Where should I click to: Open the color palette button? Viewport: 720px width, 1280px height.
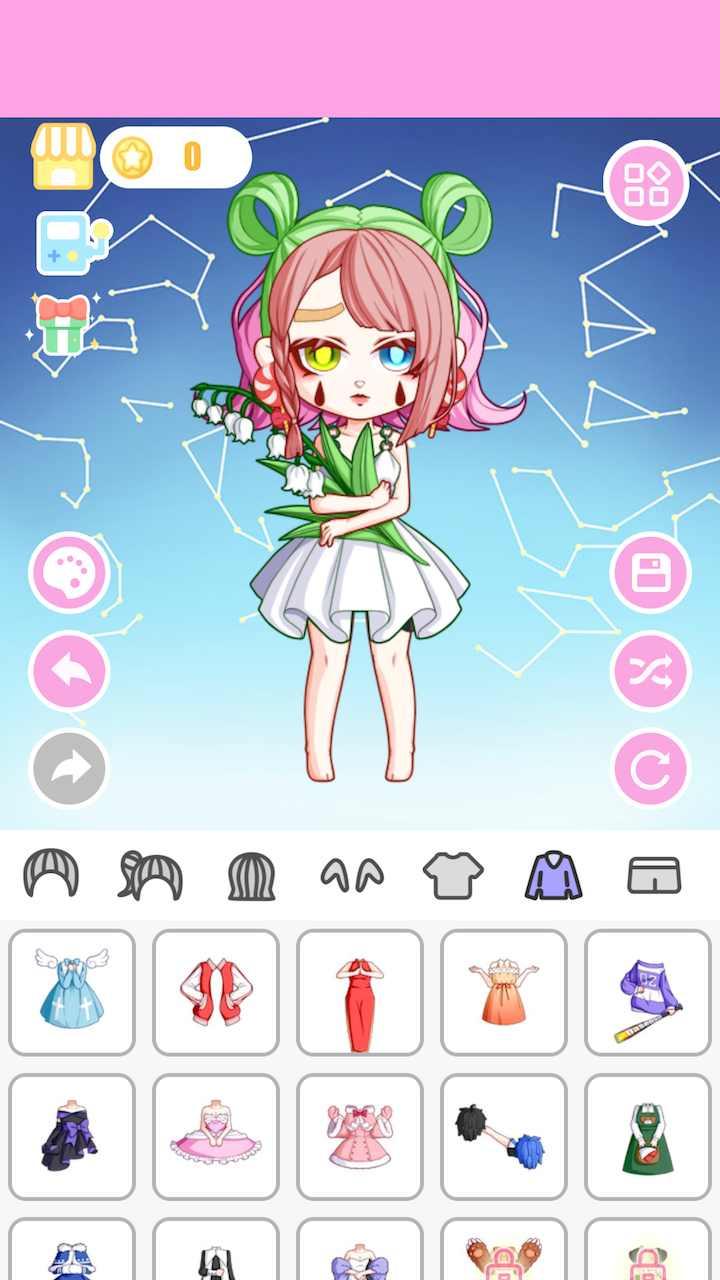69,573
